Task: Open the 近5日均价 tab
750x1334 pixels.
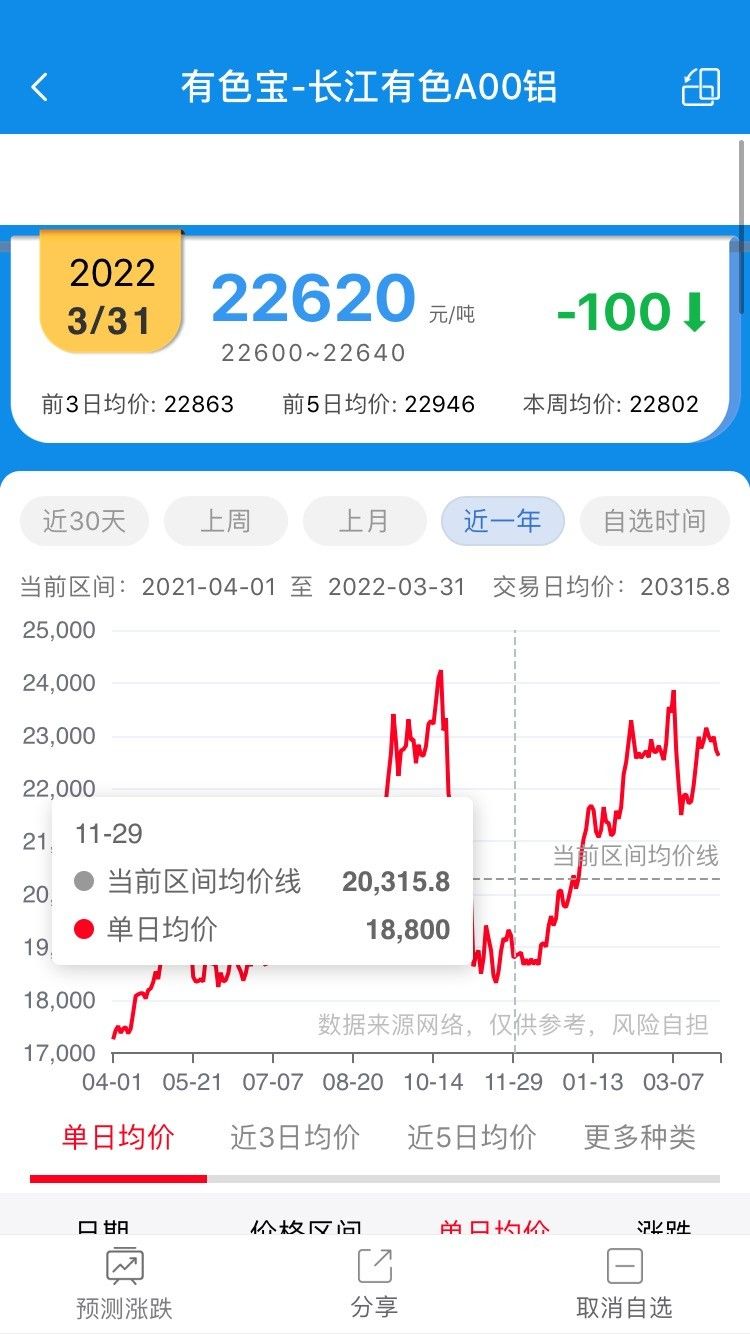Action: (471, 1137)
